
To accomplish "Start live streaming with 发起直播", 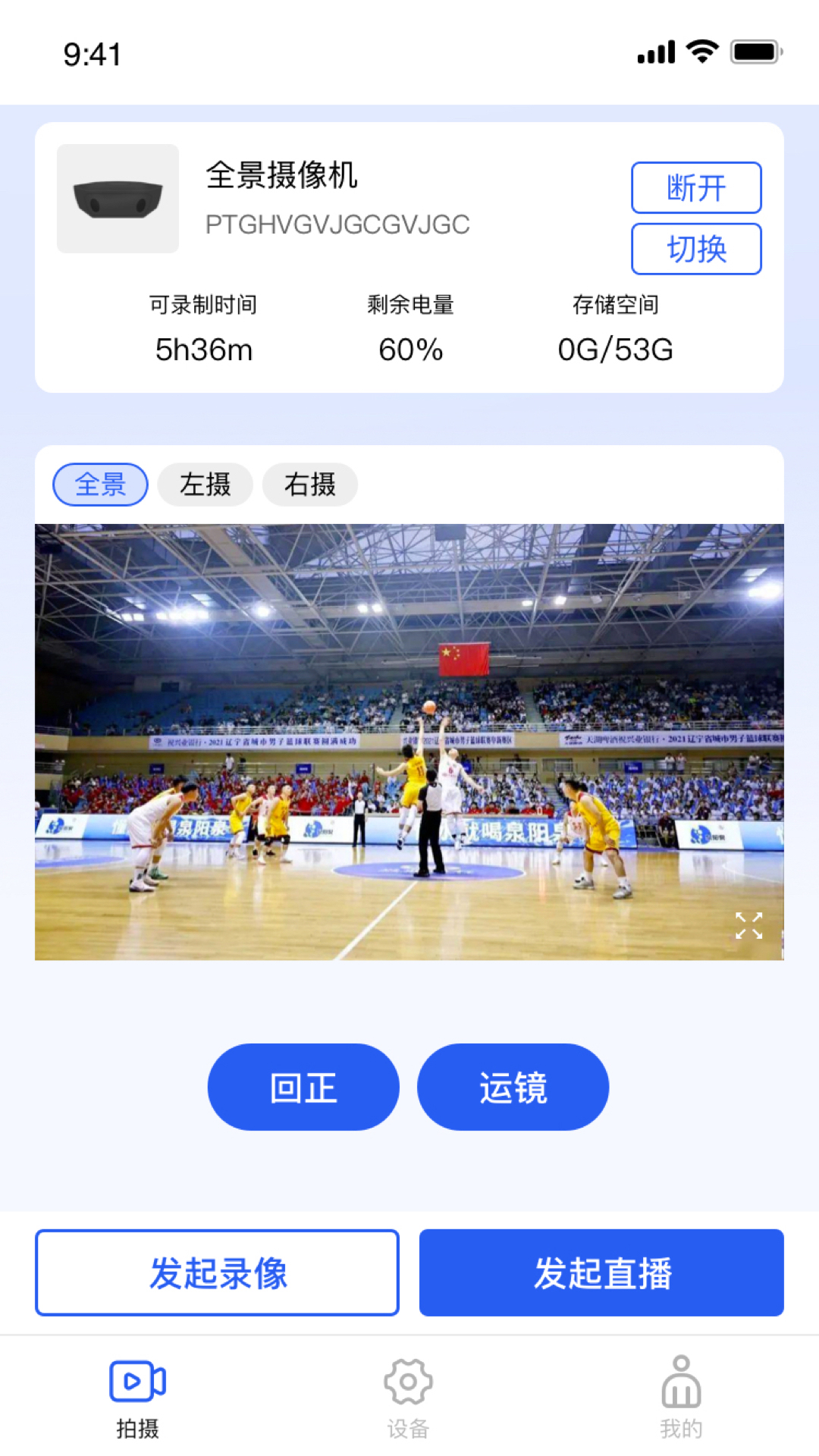I will 602,1272.
